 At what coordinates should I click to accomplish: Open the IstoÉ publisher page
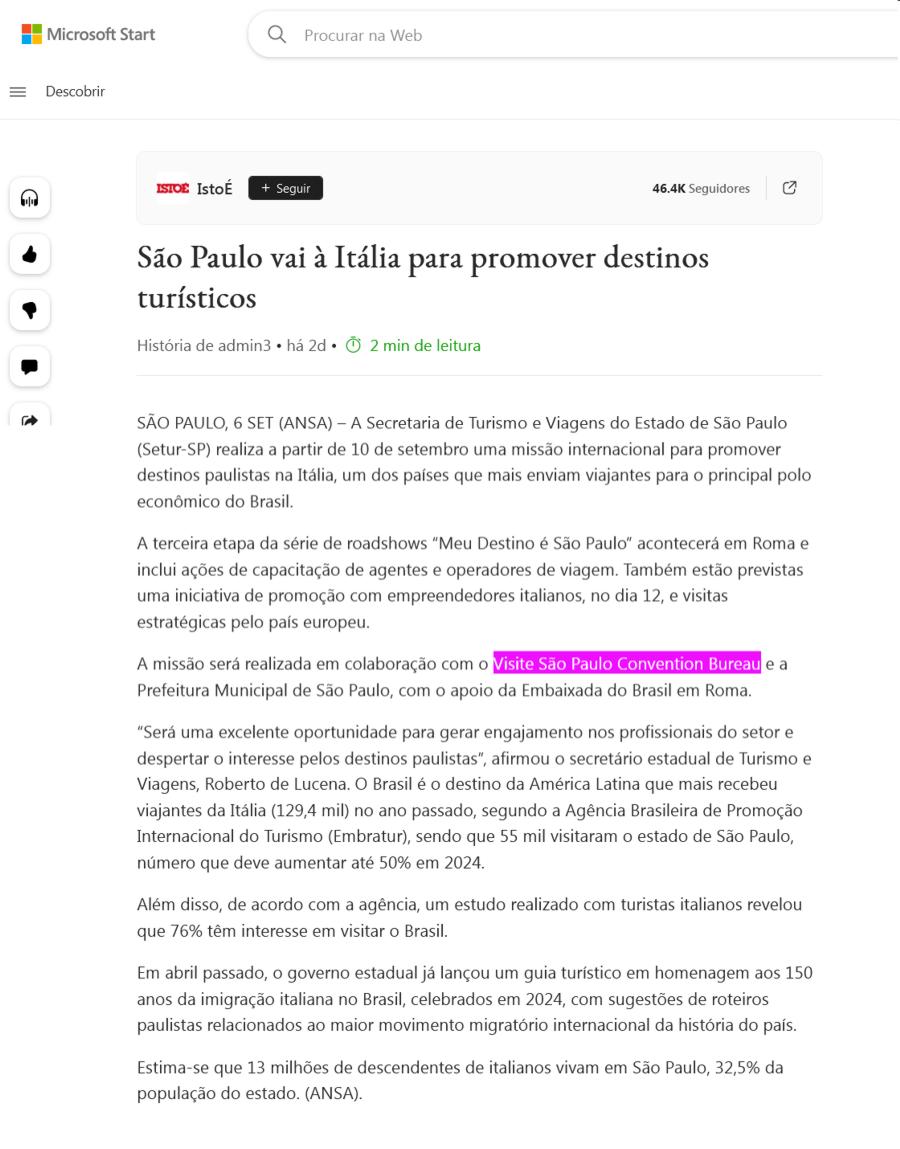click(x=195, y=188)
